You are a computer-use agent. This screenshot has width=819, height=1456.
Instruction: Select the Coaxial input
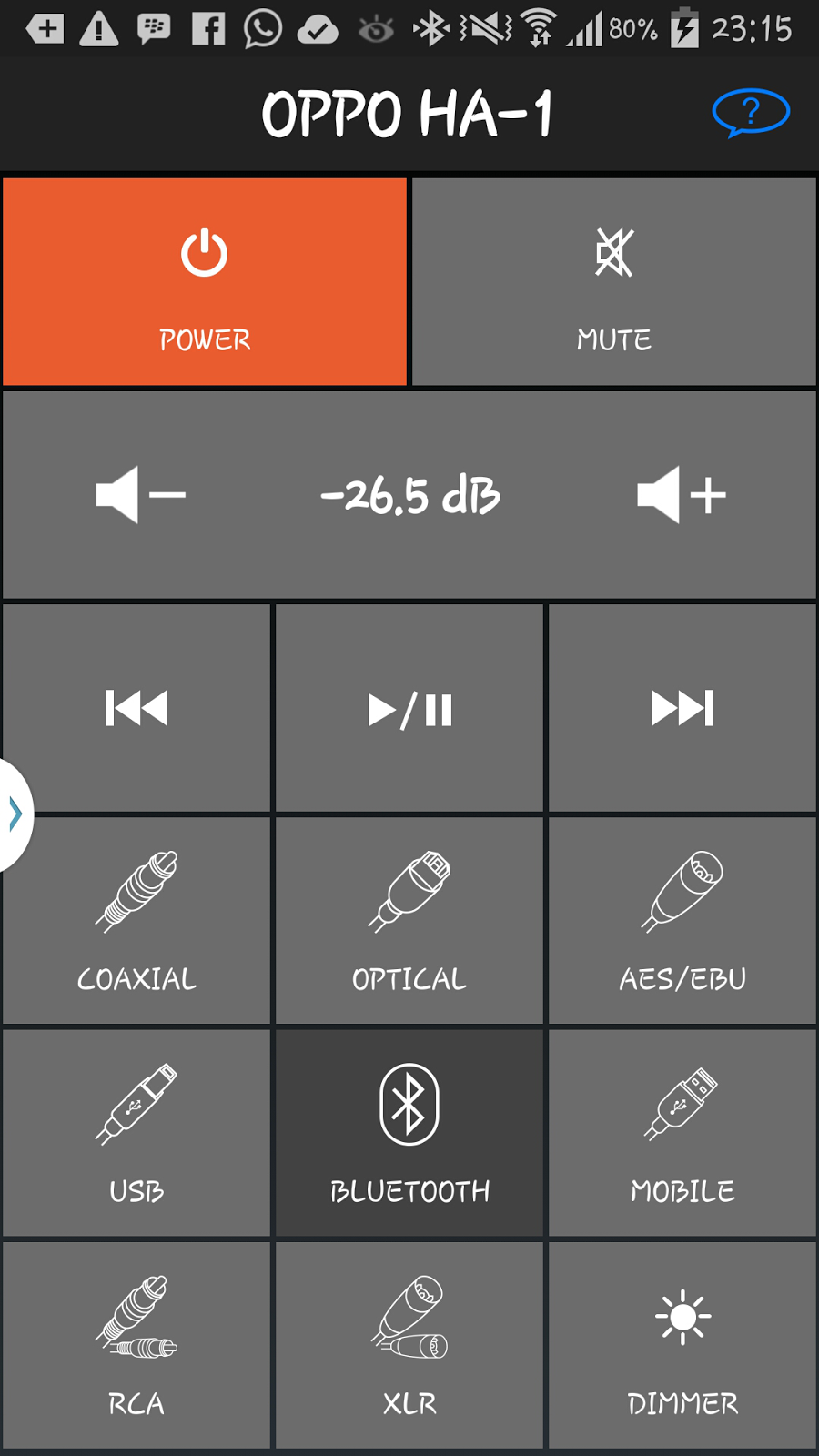point(136,921)
